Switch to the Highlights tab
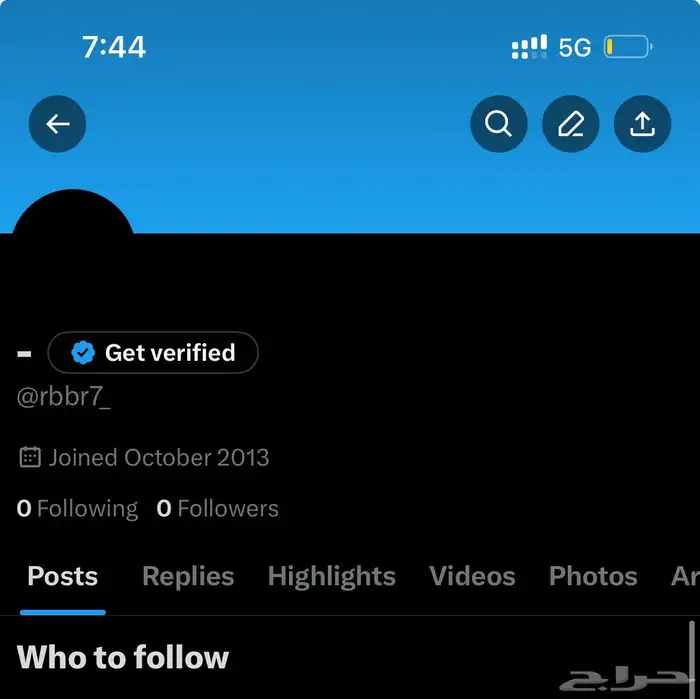 pyautogui.click(x=331, y=577)
